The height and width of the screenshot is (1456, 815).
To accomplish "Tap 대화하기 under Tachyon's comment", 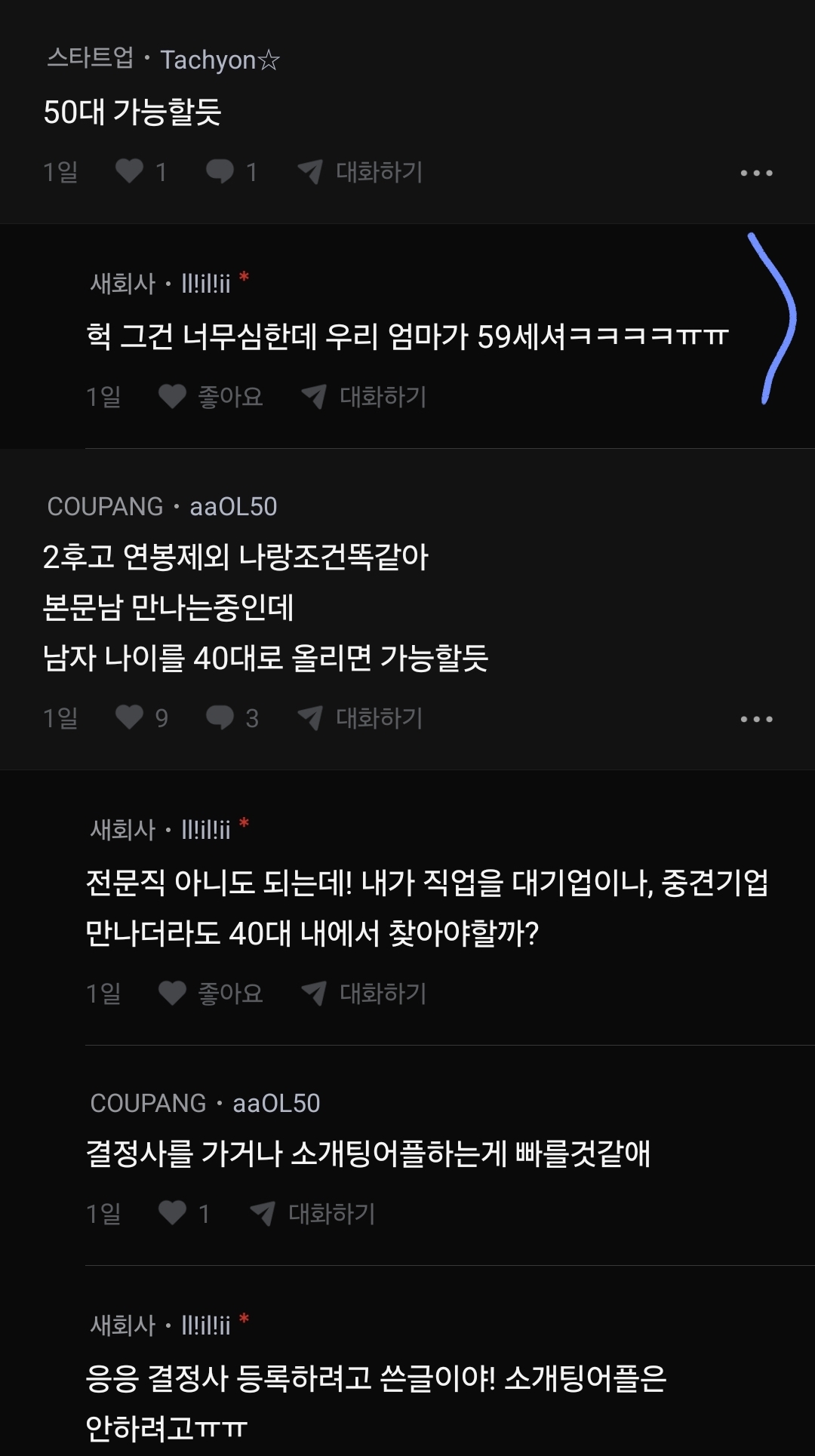I will pyautogui.click(x=361, y=172).
